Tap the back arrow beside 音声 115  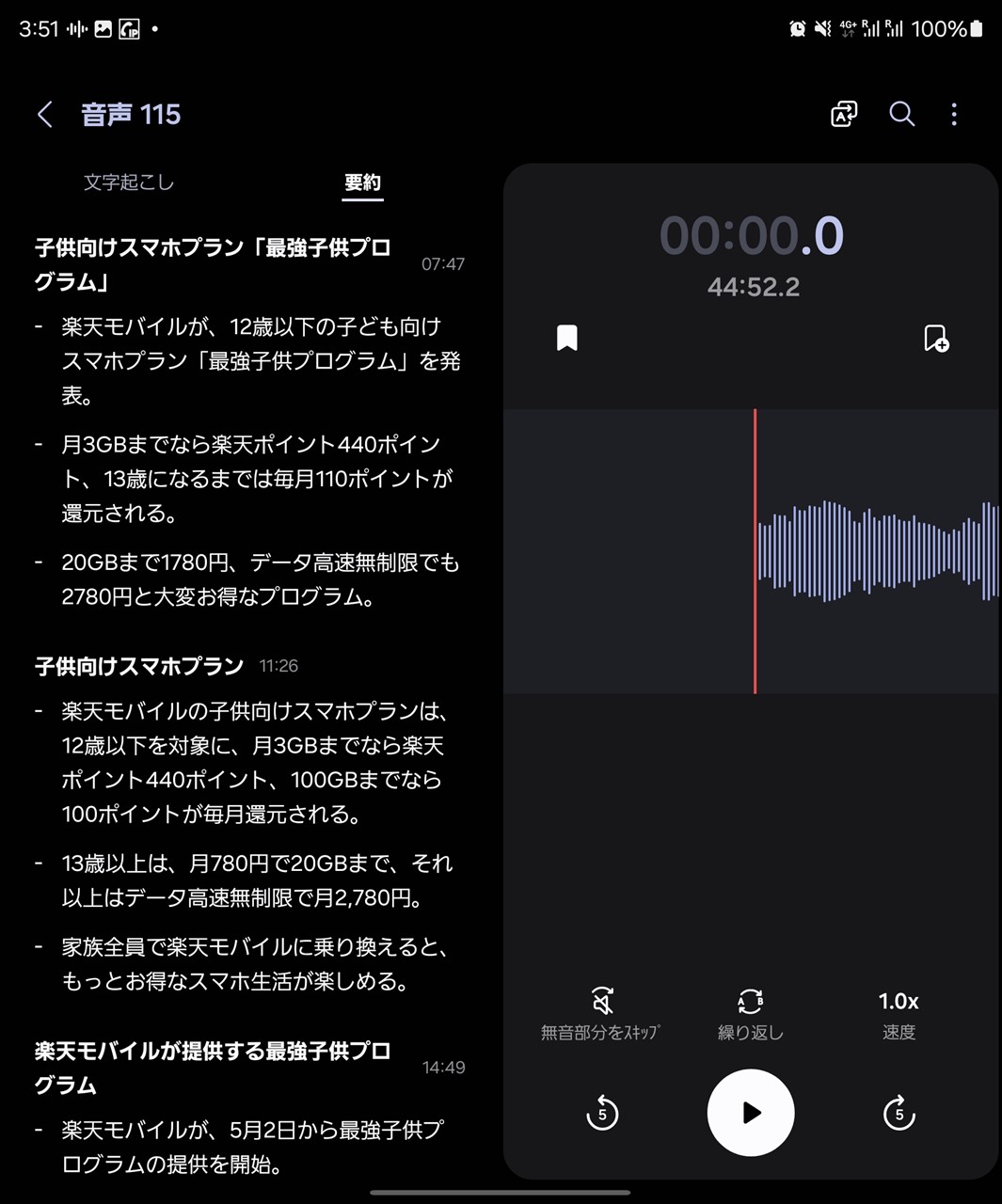pos(44,113)
